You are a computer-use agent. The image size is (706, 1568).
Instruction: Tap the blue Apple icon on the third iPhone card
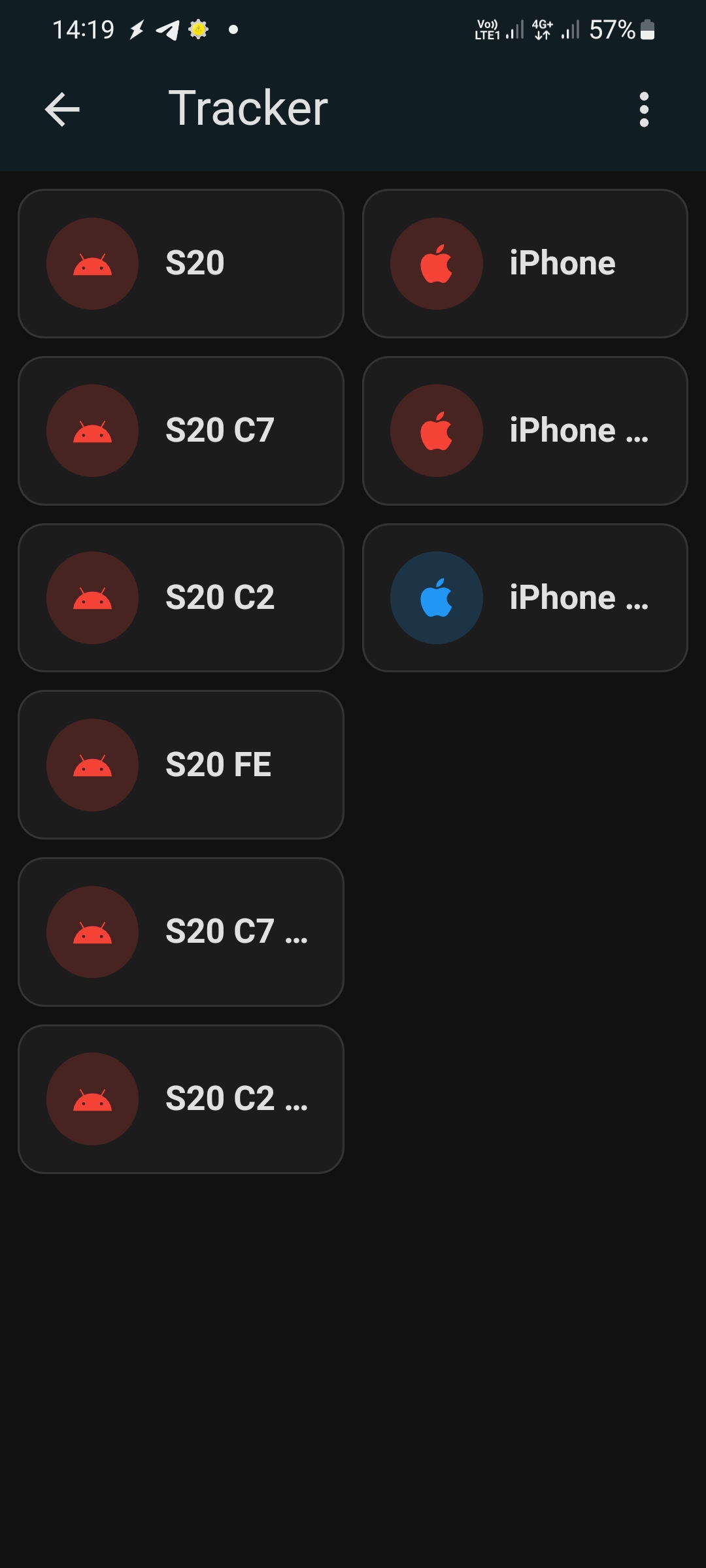(436, 597)
